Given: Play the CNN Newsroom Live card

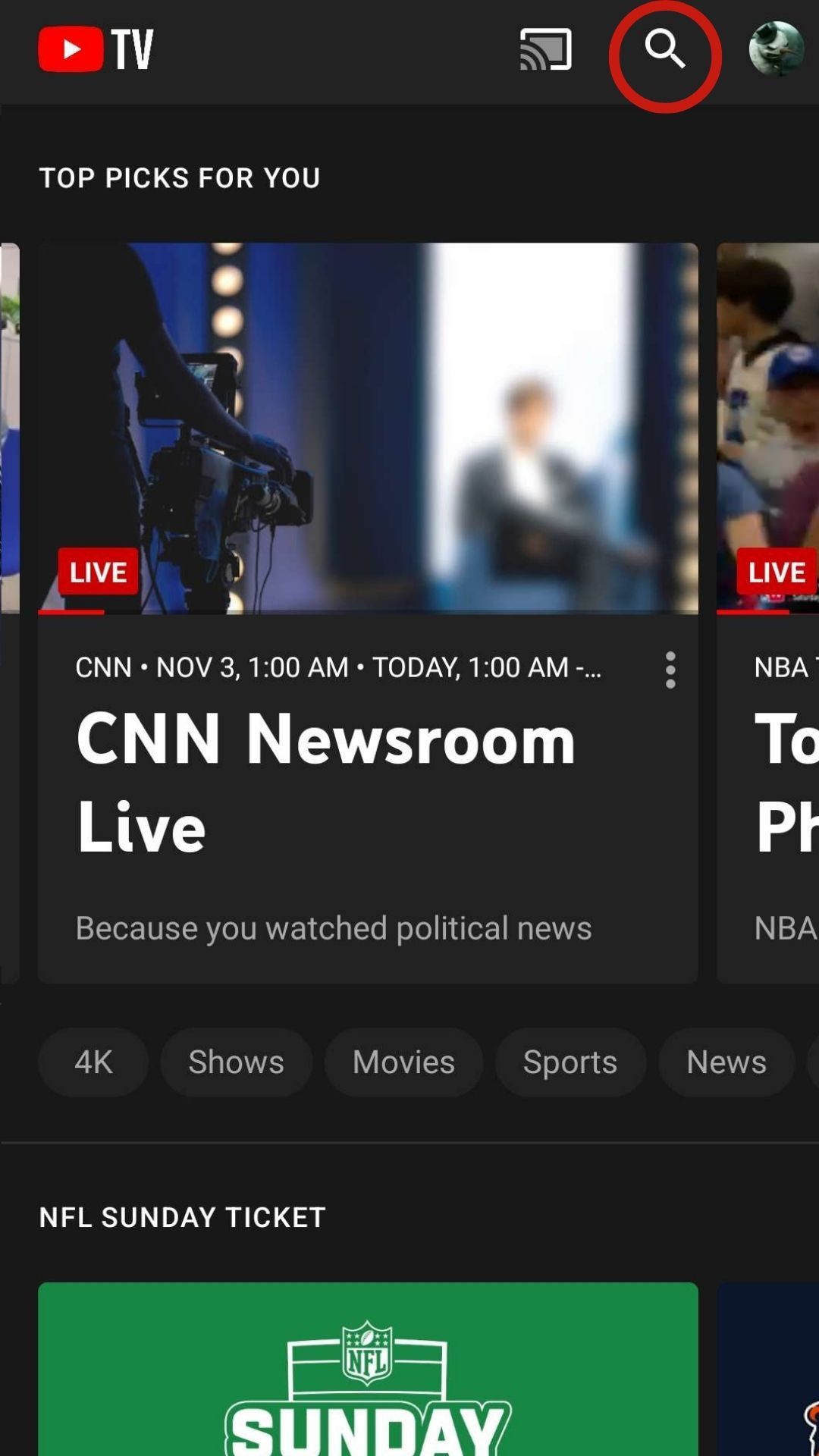Looking at the screenshot, I should tap(368, 428).
